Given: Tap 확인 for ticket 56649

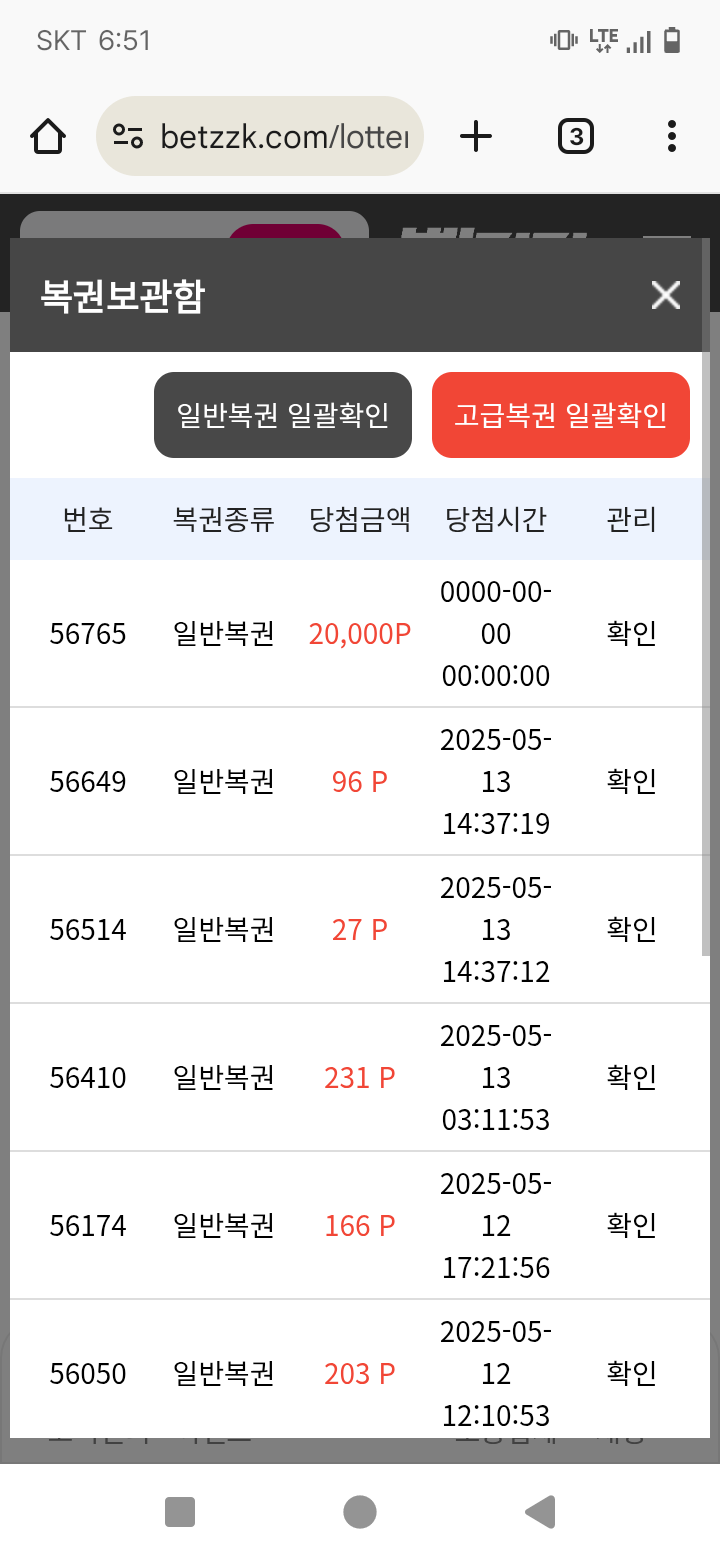Looking at the screenshot, I should pos(631,782).
